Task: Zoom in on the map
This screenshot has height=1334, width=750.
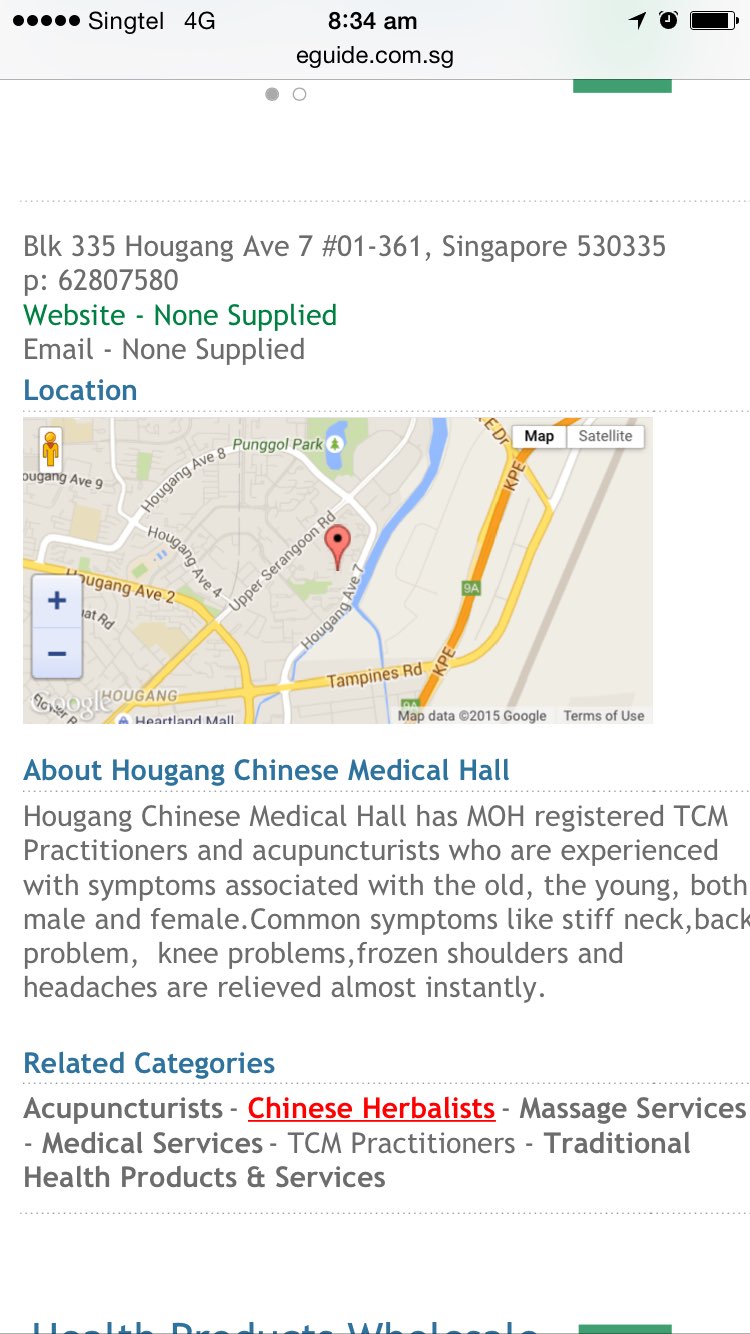Action: [x=57, y=601]
